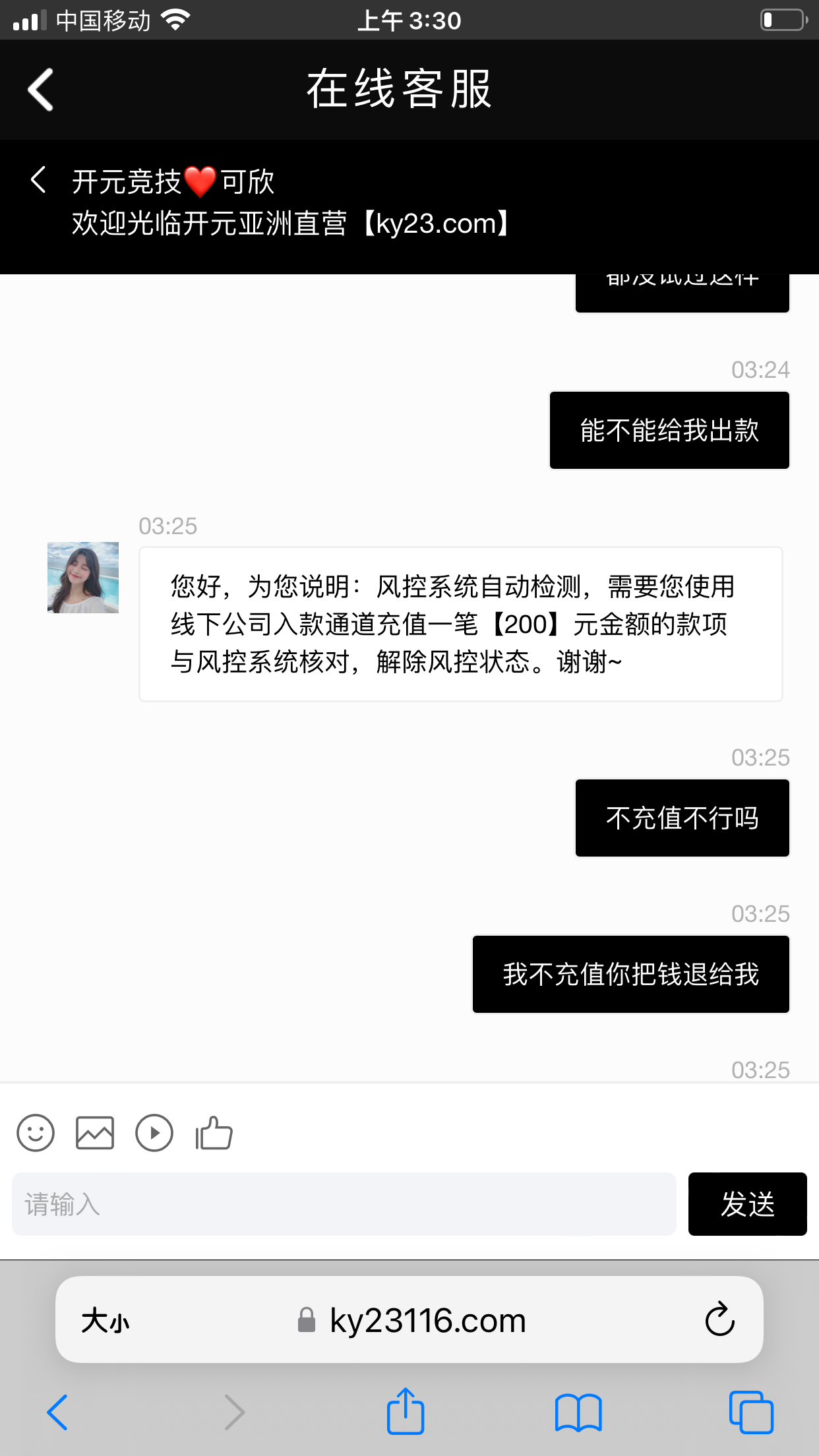The image size is (819, 1456).
Task: Focus the 请输入 message field
Action: (x=344, y=1204)
